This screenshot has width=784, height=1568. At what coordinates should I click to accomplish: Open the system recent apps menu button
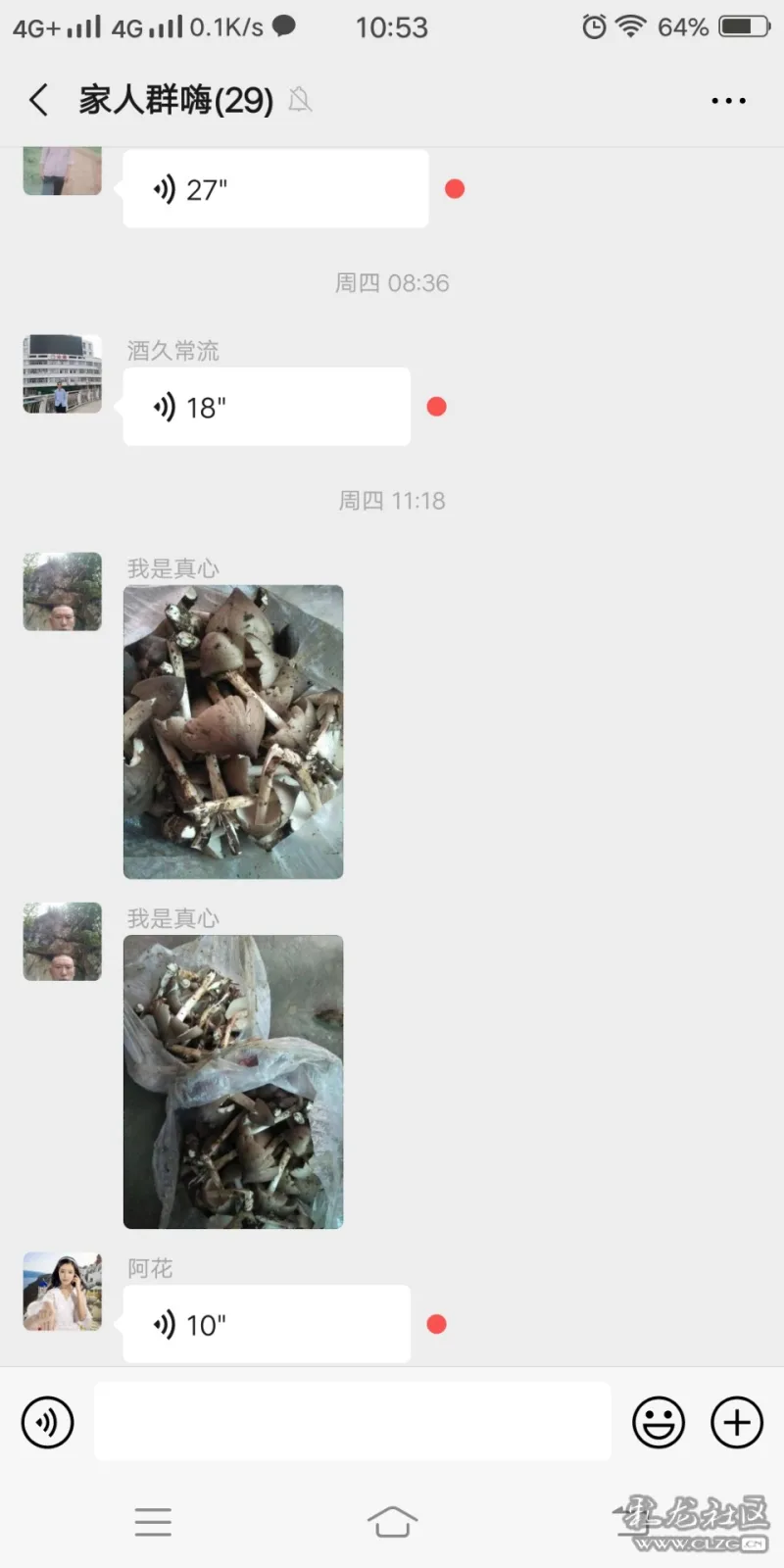[153, 1522]
